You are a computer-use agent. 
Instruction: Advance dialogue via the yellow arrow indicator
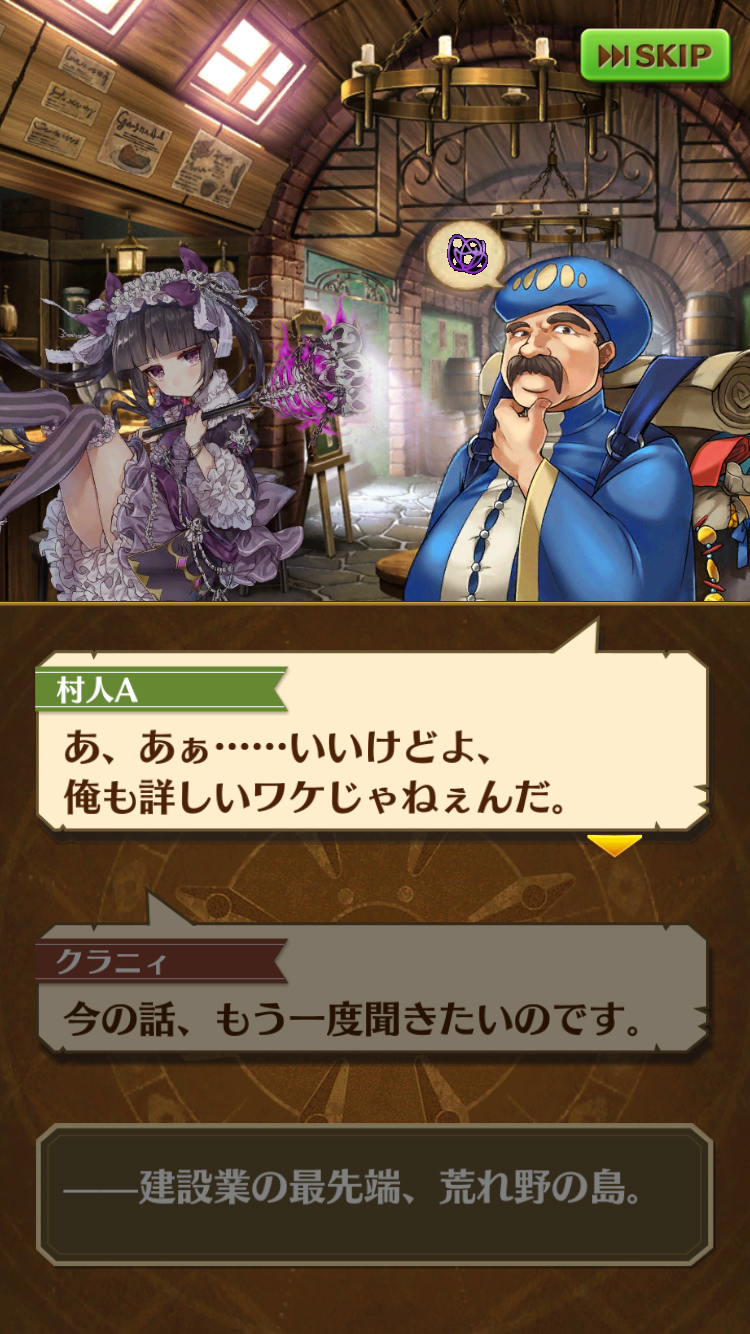point(613,845)
